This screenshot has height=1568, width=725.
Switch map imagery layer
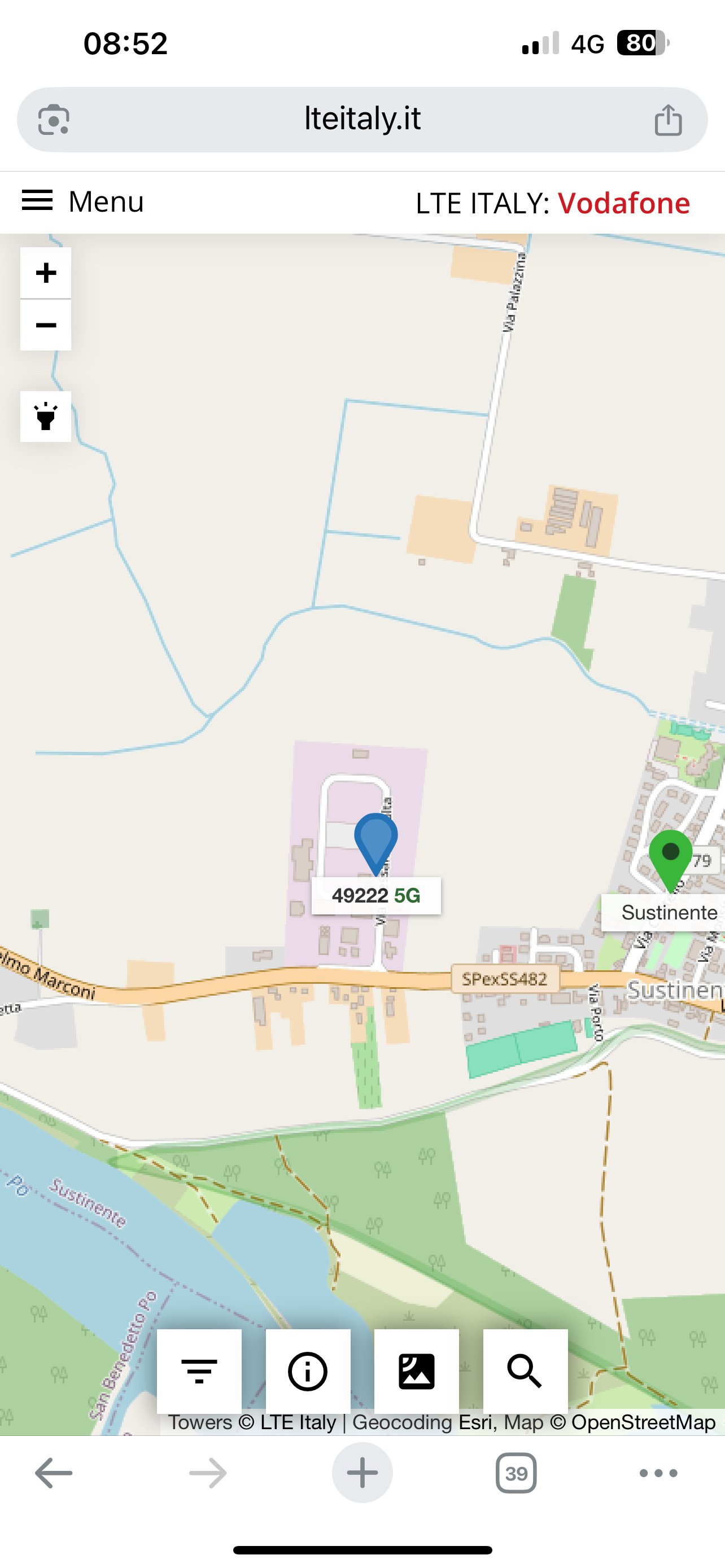pyautogui.click(x=416, y=1372)
